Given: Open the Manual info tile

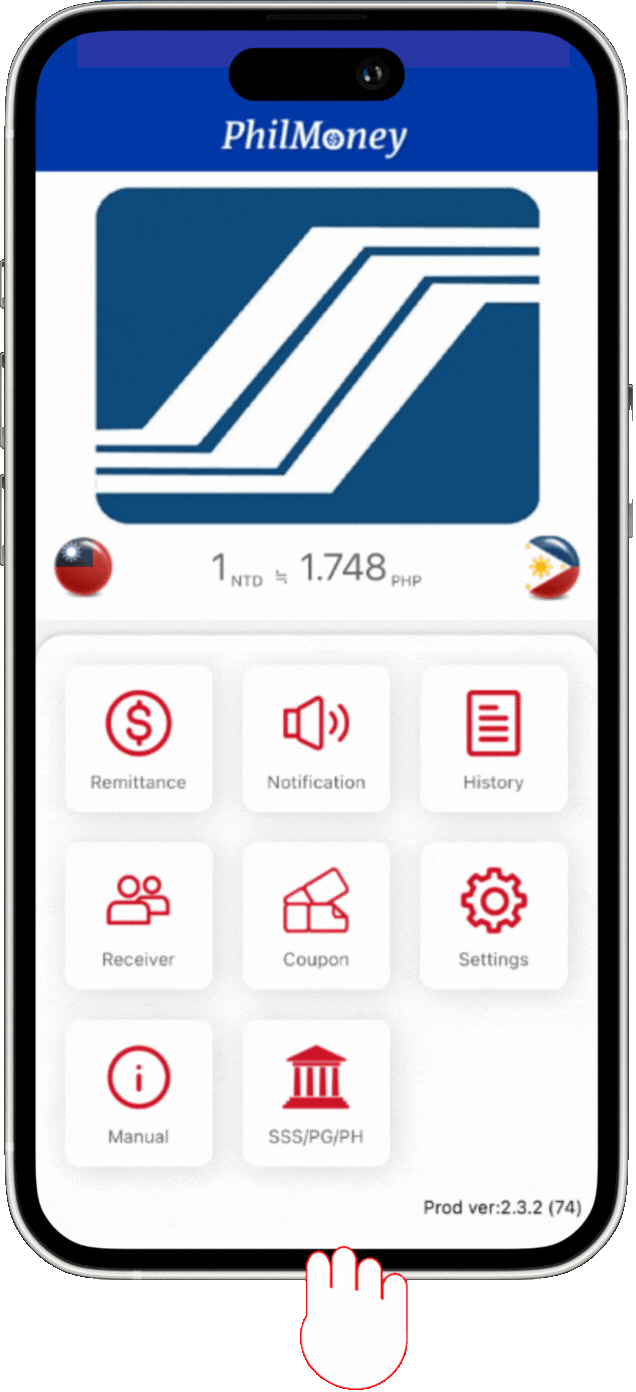Looking at the screenshot, I should (138, 1092).
